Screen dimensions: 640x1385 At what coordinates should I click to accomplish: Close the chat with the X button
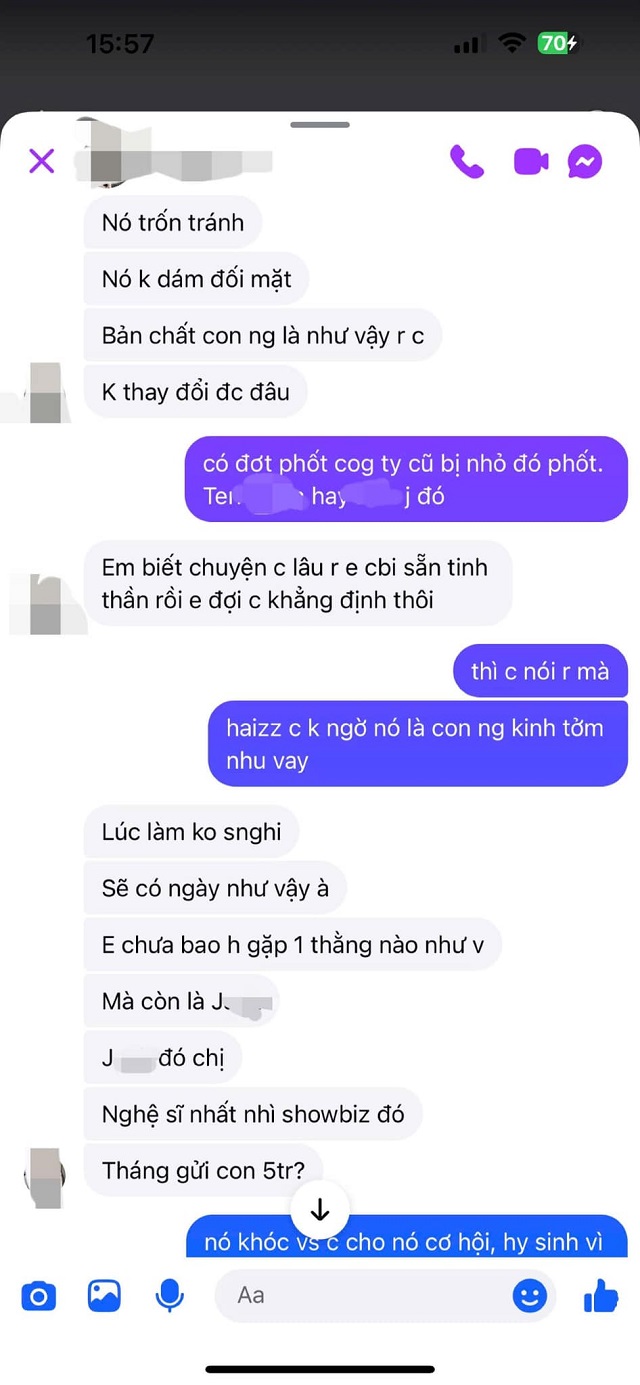pos(41,161)
